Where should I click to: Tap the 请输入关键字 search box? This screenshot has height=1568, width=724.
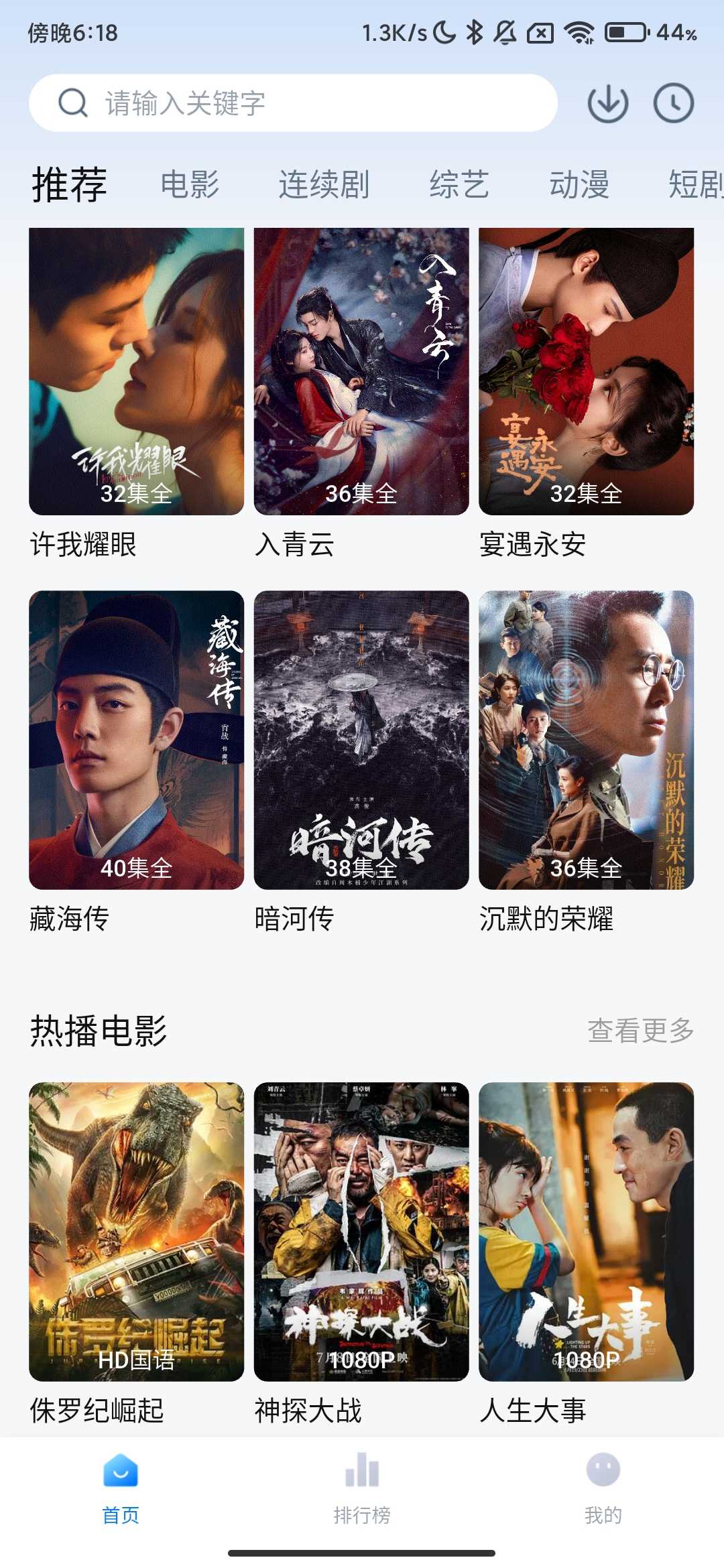pyautogui.click(x=293, y=103)
